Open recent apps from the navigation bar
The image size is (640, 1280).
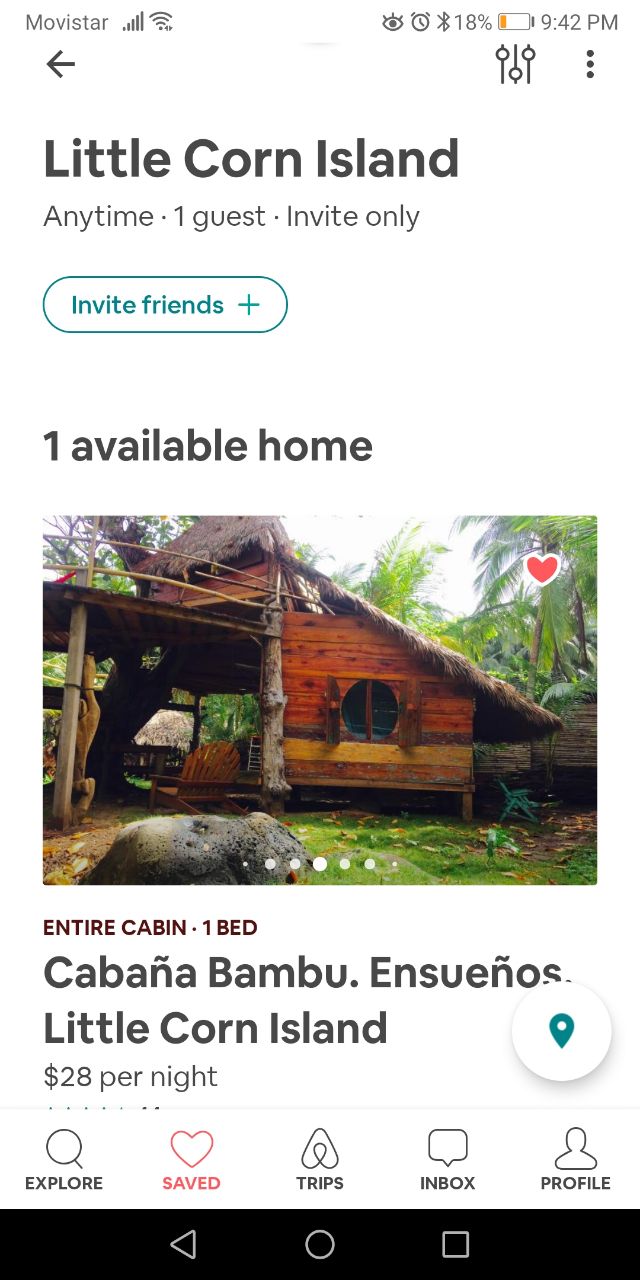click(455, 1244)
